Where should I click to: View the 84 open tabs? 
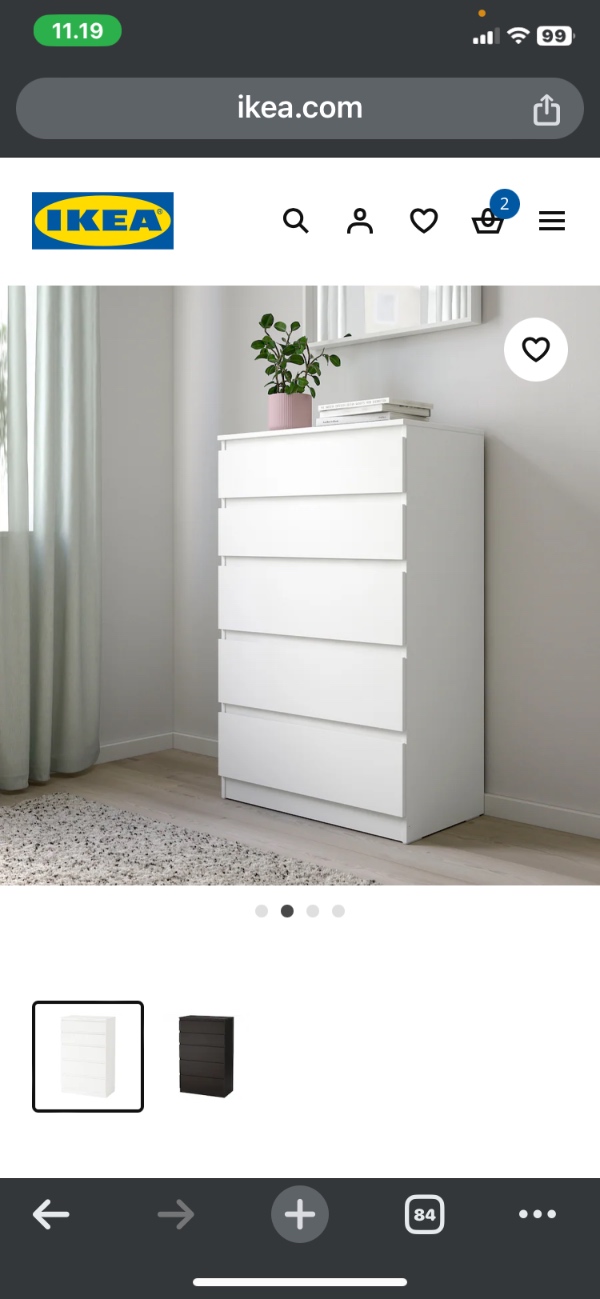pyautogui.click(x=424, y=1215)
